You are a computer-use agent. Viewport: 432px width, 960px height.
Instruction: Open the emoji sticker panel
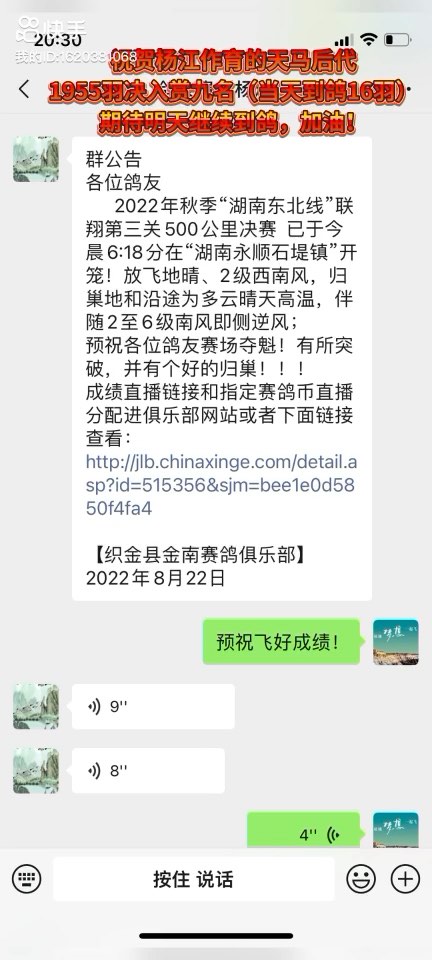[360, 879]
